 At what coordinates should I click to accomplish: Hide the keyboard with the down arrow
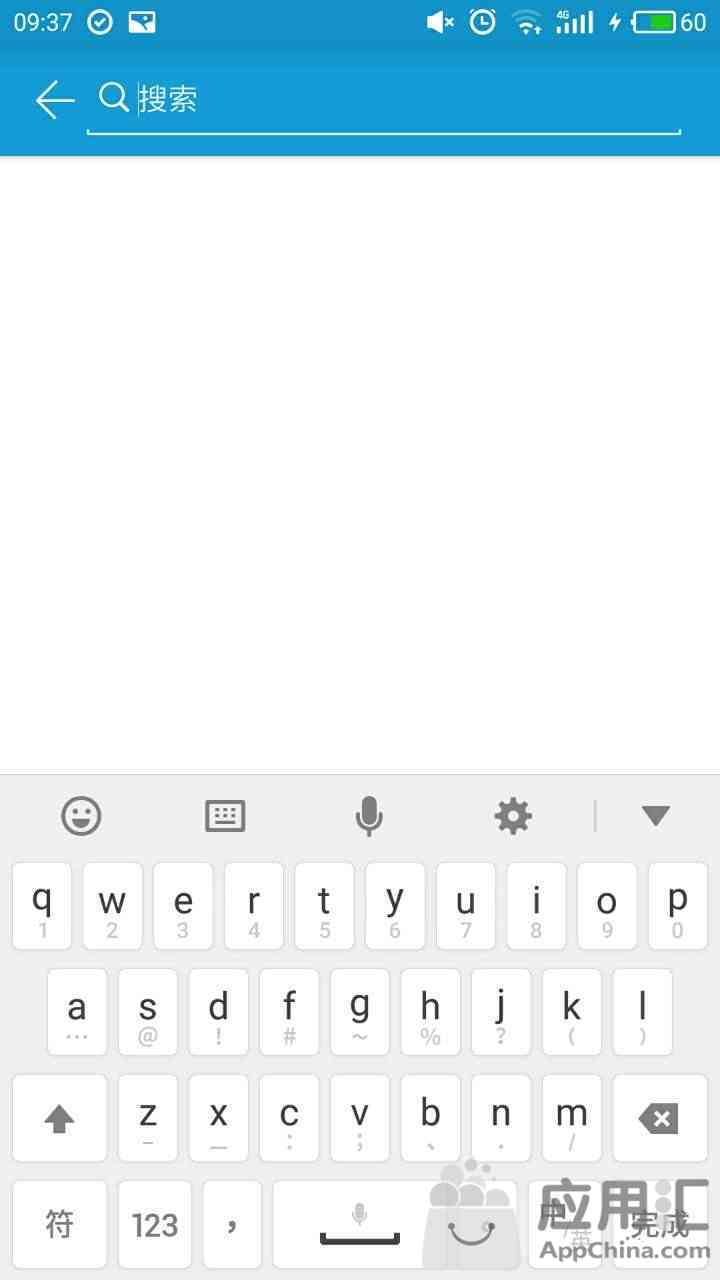coord(655,816)
